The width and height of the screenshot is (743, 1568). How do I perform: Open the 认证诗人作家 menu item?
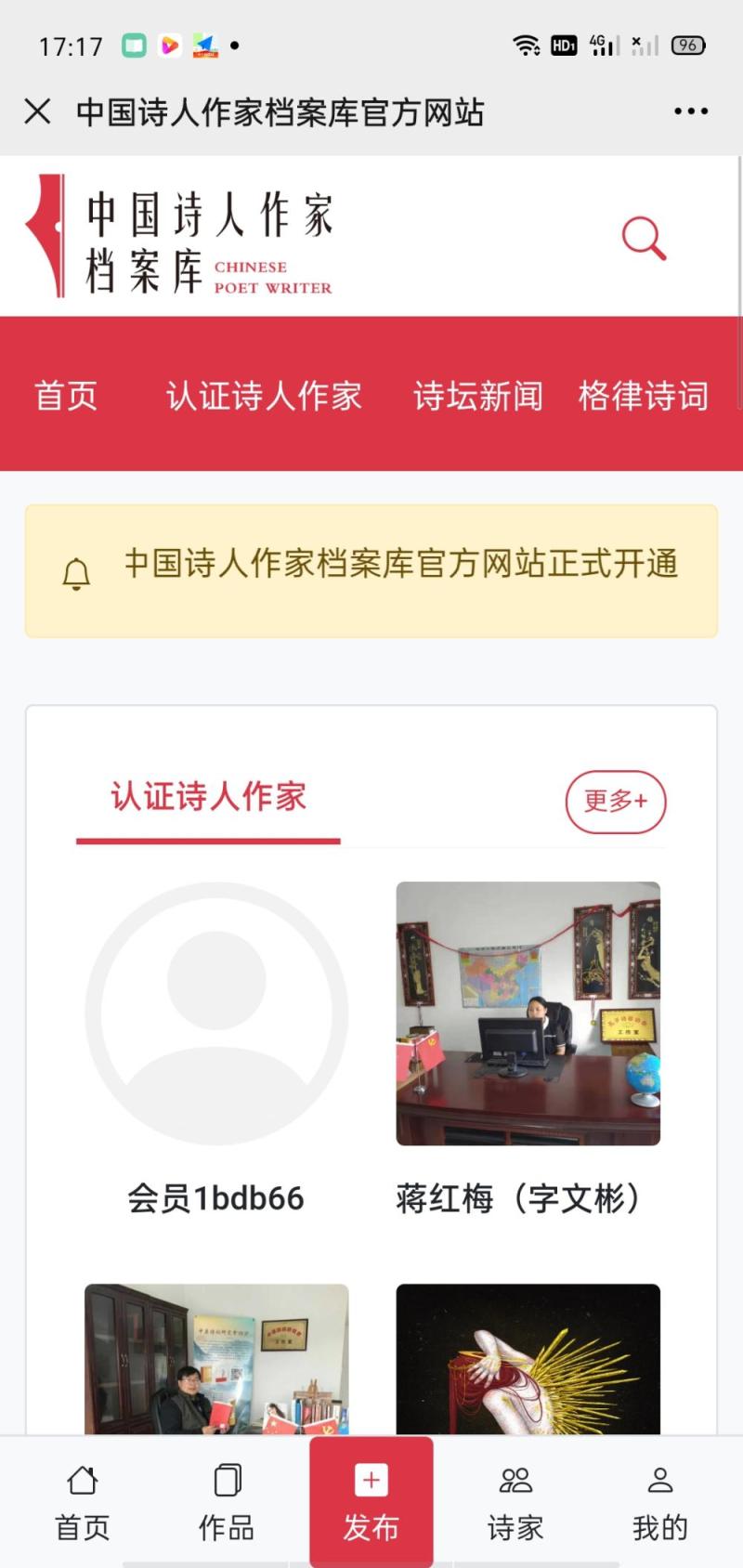coord(264,396)
